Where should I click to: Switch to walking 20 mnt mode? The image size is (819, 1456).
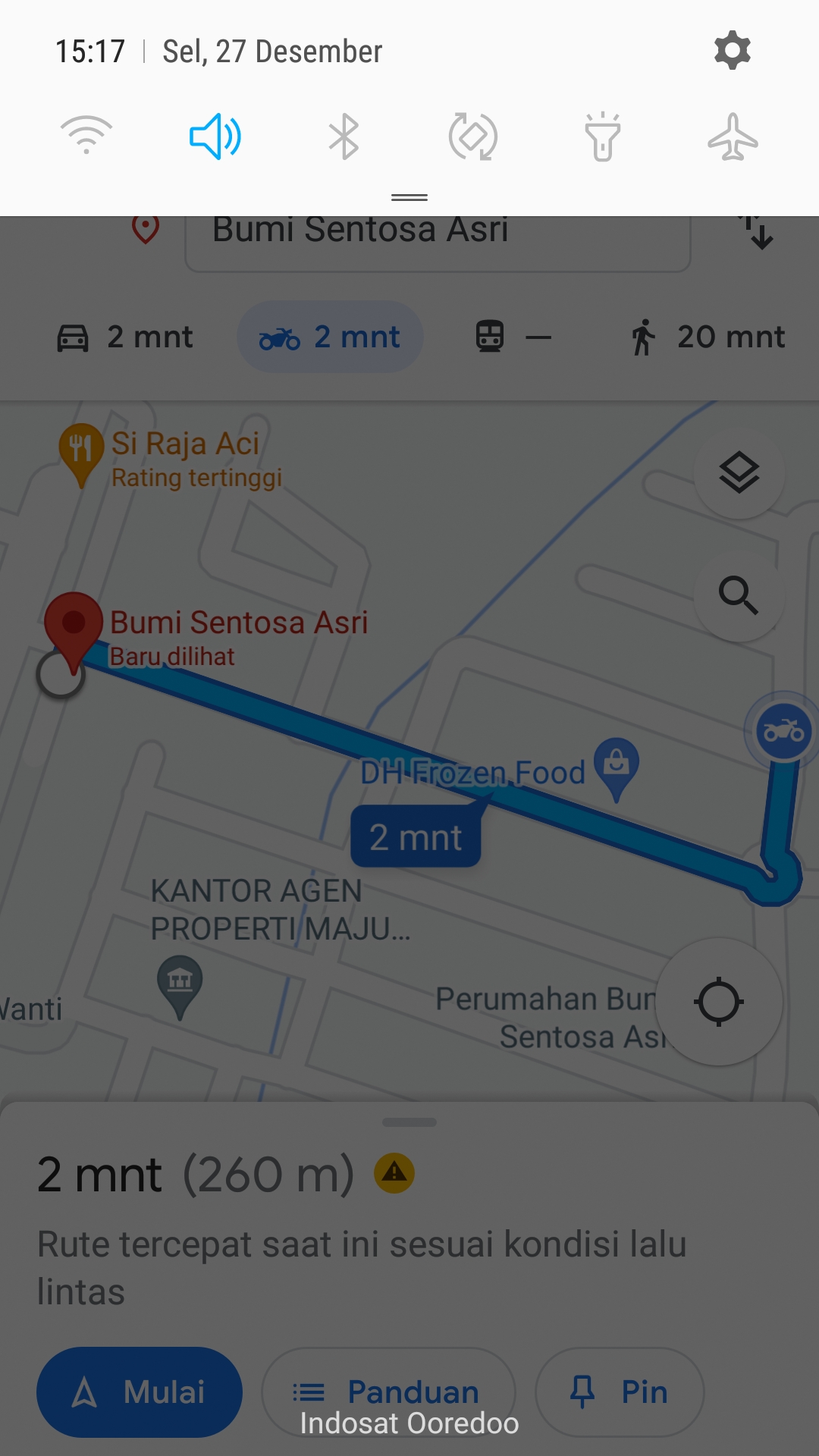pos(708,337)
